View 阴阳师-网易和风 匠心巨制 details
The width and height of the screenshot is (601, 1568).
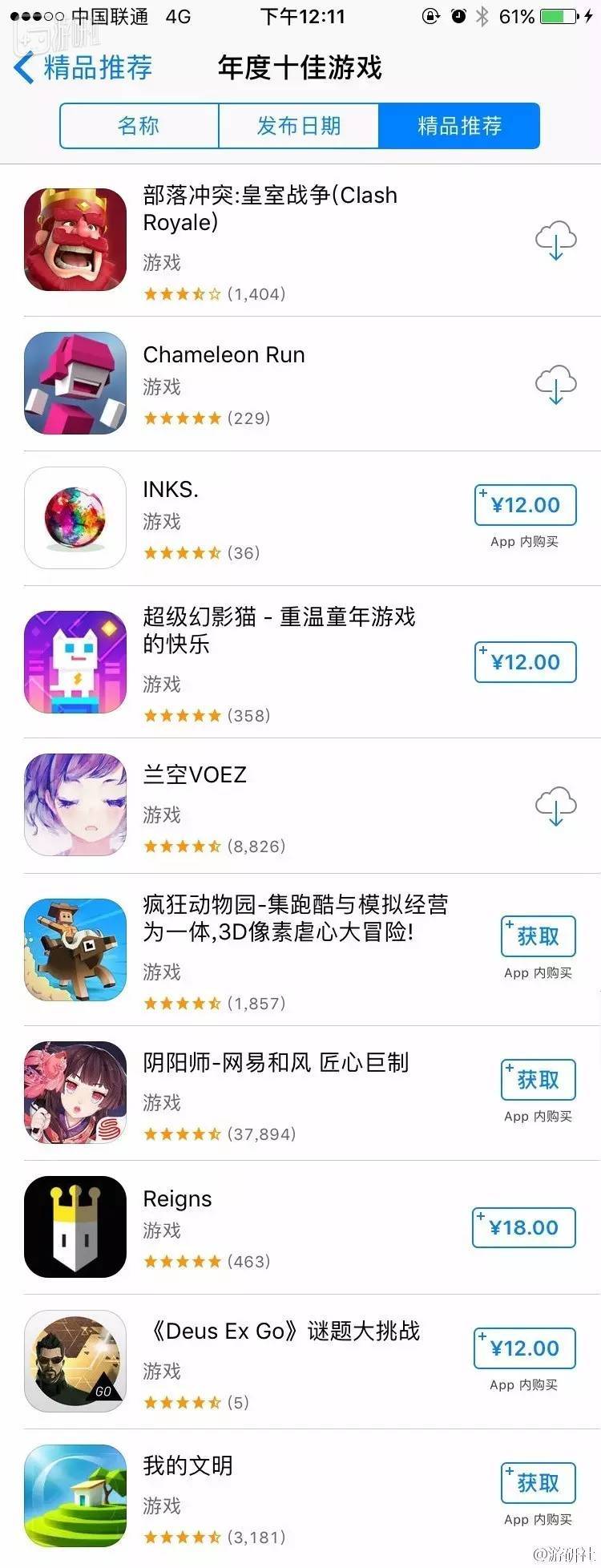click(x=276, y=1063)
